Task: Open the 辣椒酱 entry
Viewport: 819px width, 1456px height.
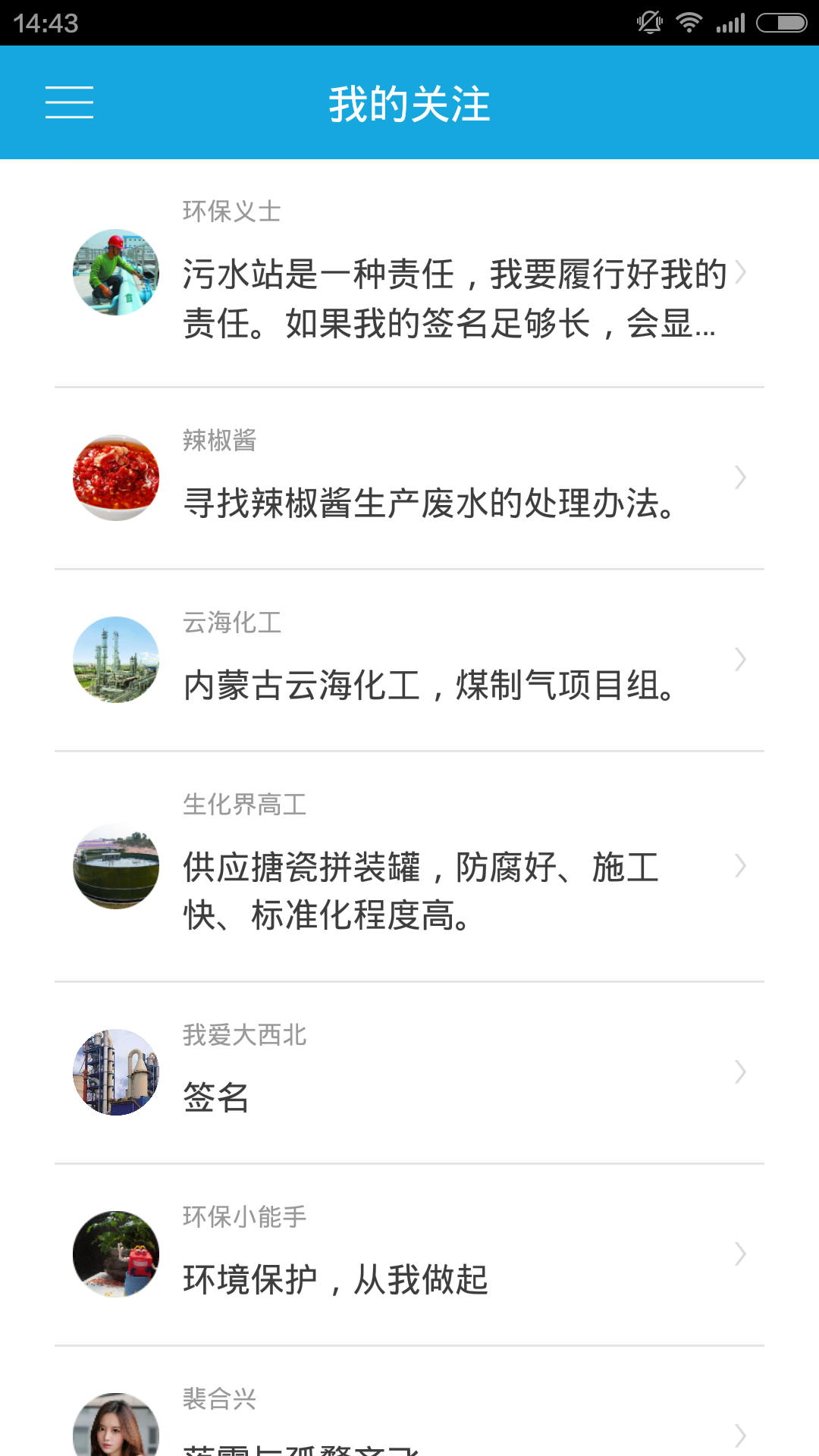Action: [409, 478]
